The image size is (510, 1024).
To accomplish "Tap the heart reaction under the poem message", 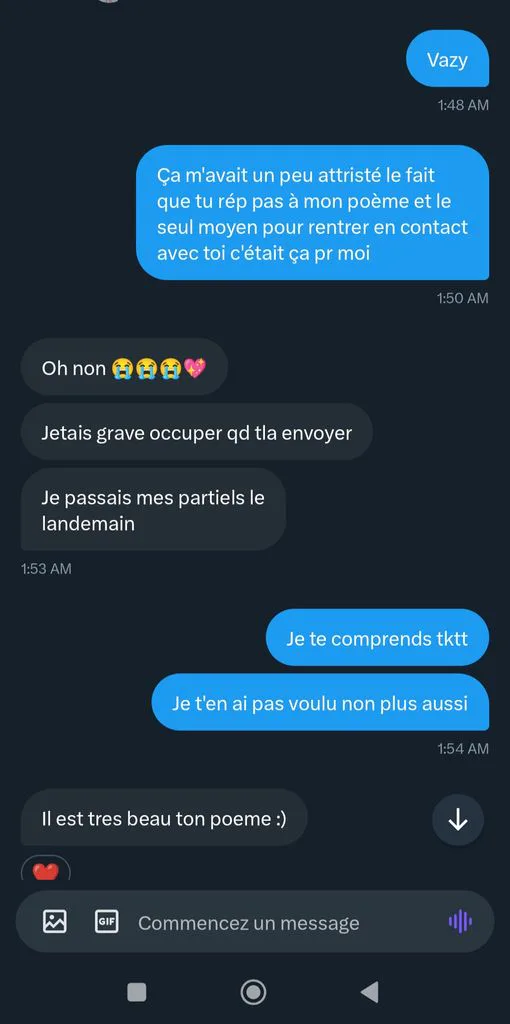I will click(45, 869).
